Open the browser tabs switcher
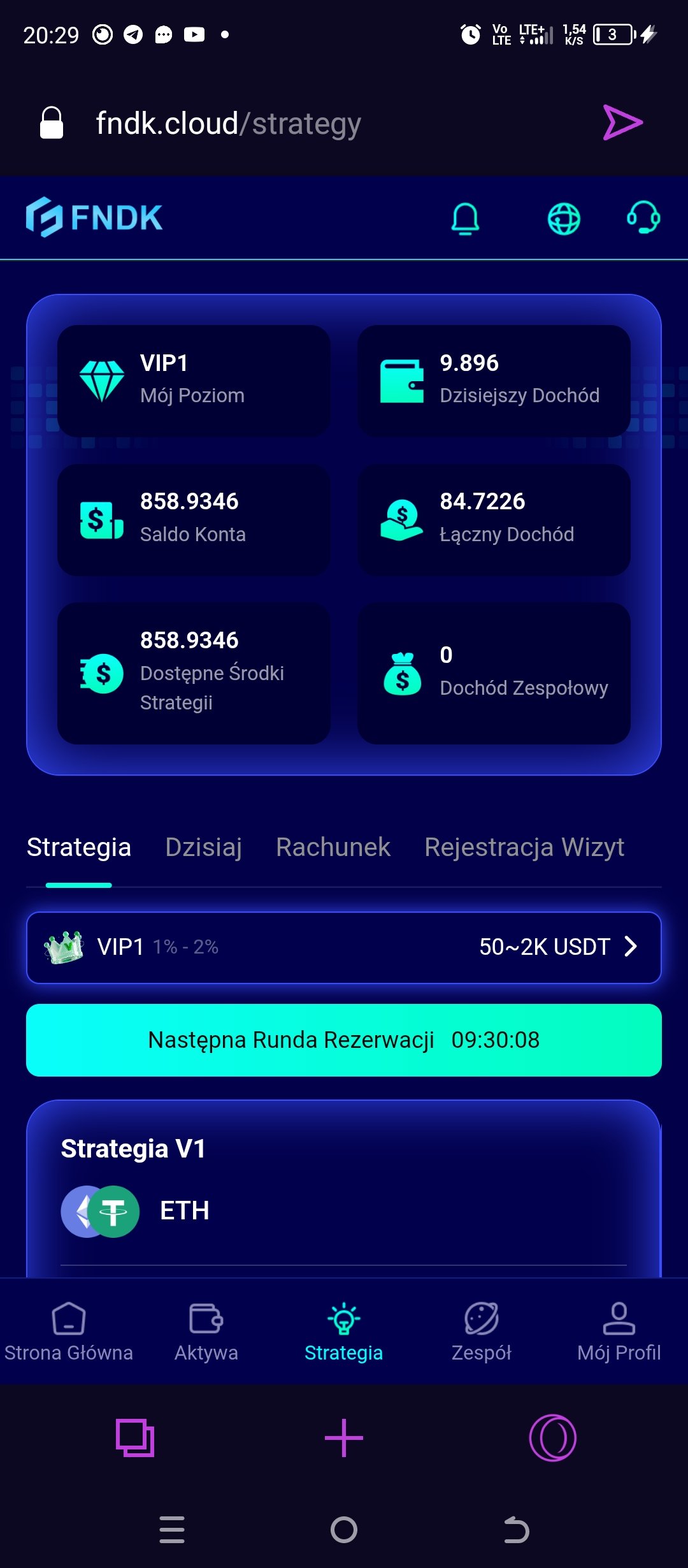The height and width of the screenshot is (1568, 688). pos(135,1438)
